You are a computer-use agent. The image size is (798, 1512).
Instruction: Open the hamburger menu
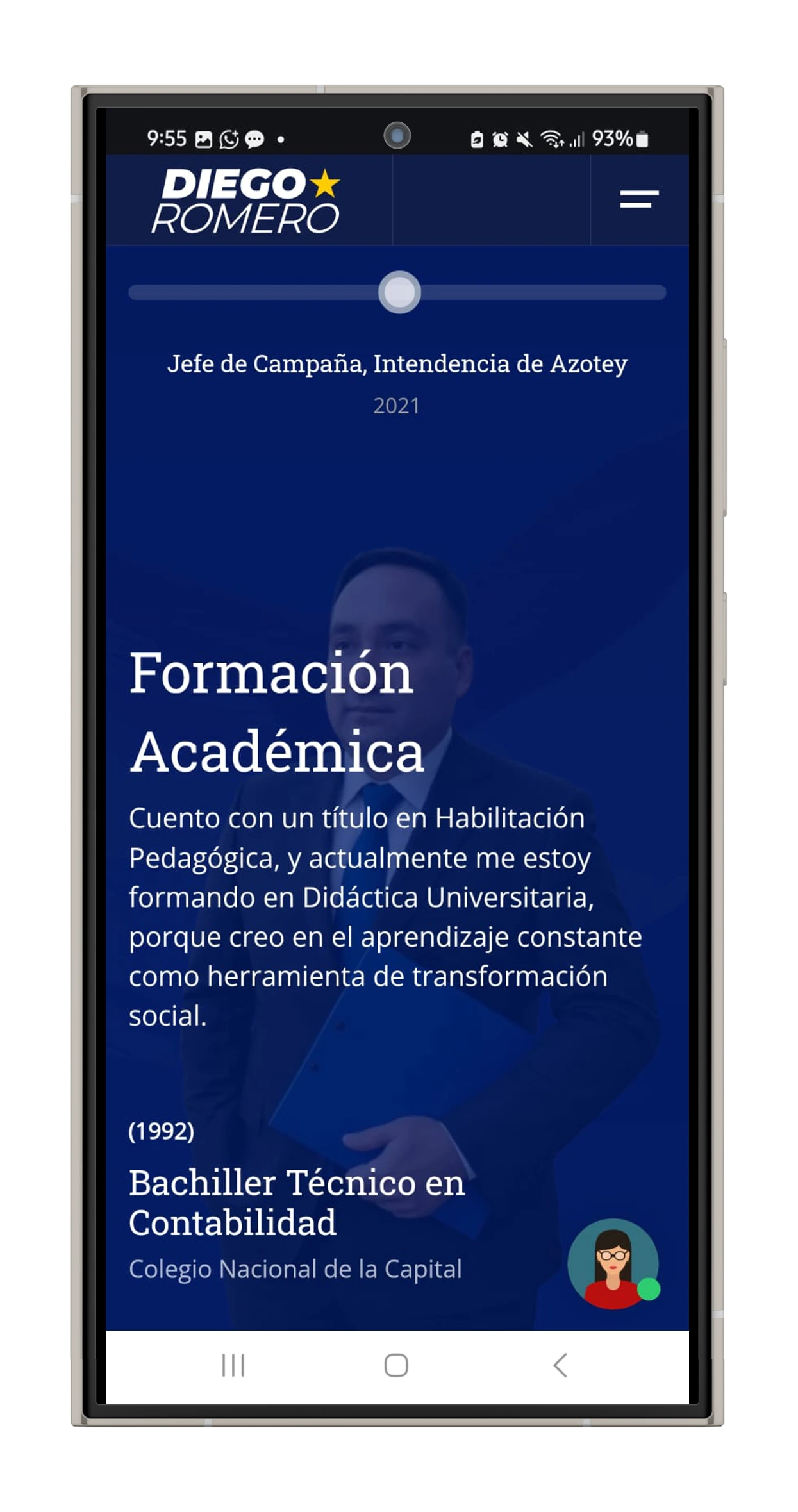(x=638, y=199)
